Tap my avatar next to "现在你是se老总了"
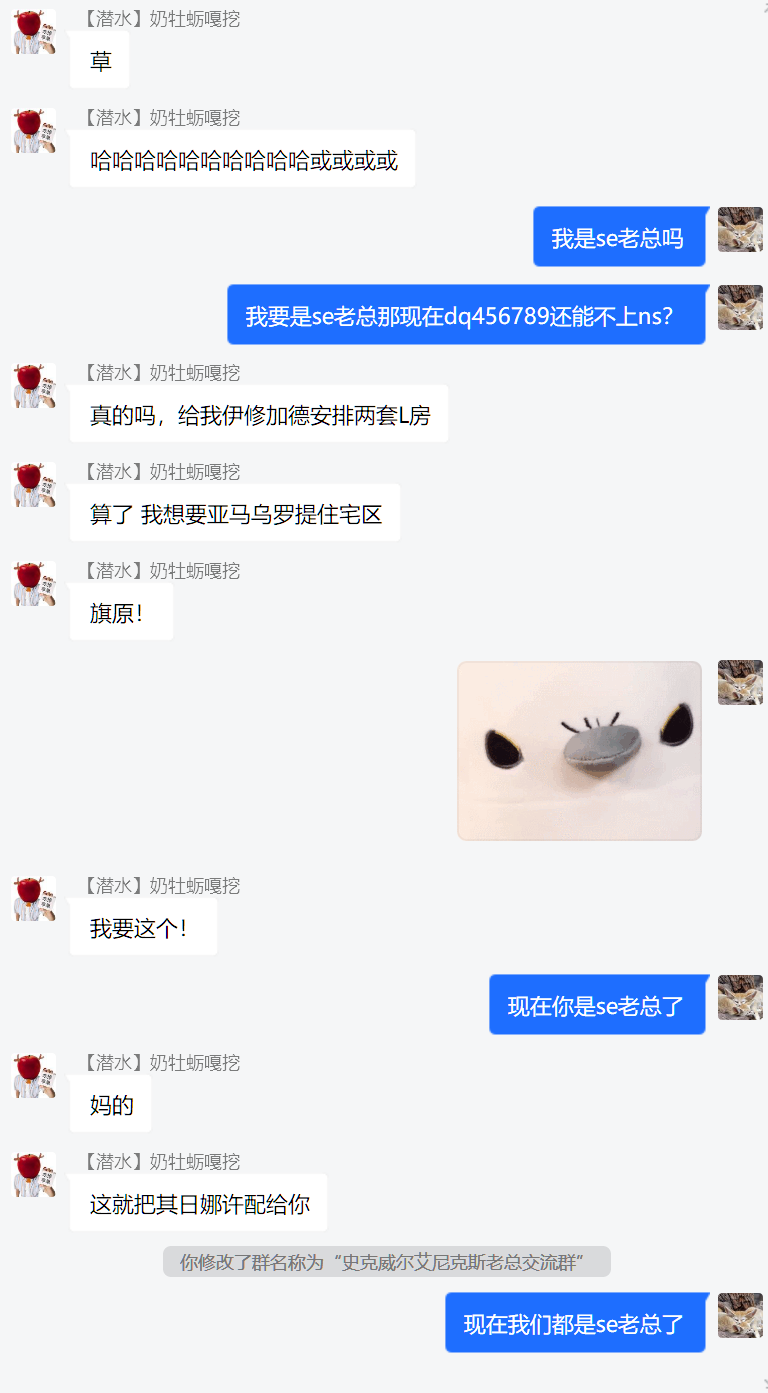 [x=740, y=997]
